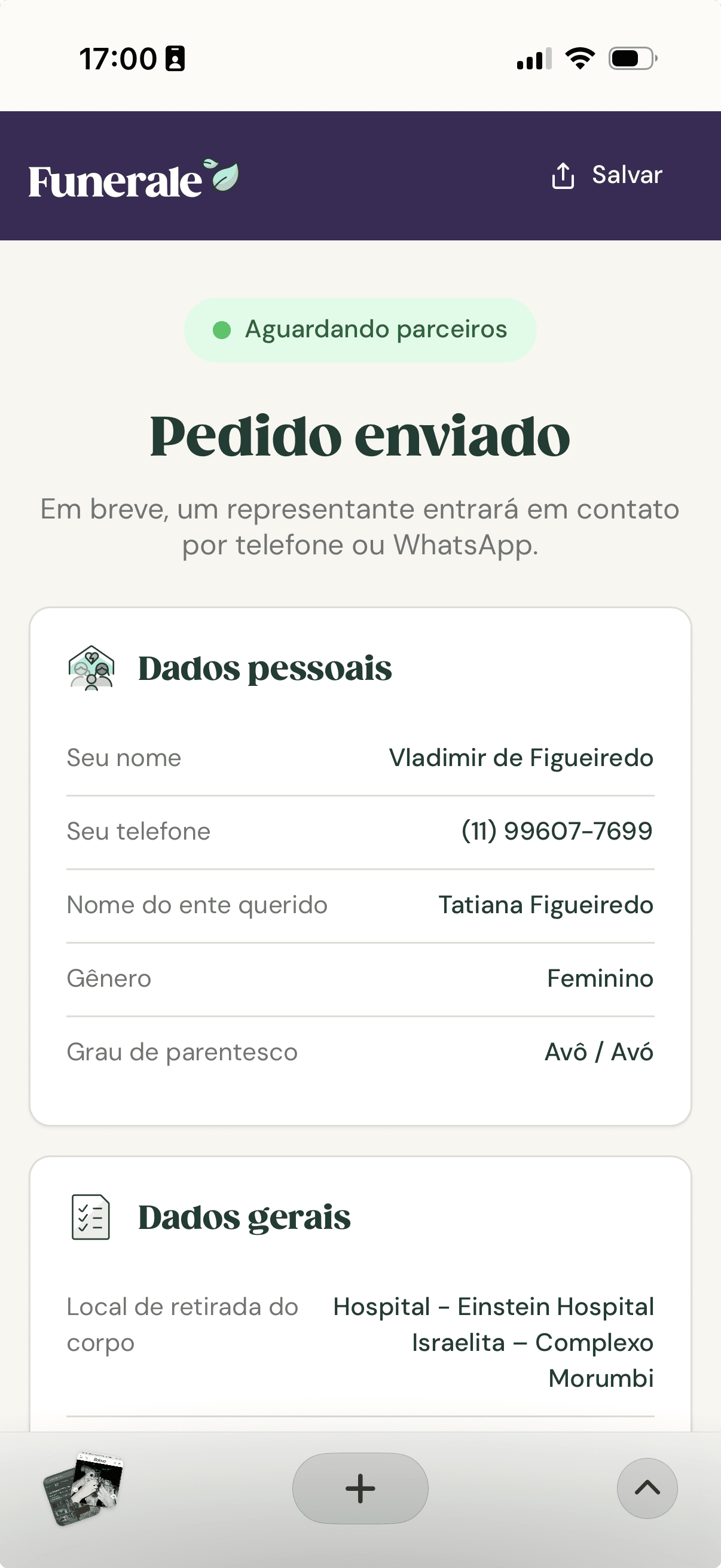721x1568 pixels.
Task: Tap the Salvar share button
Action: tap(606, 176)
